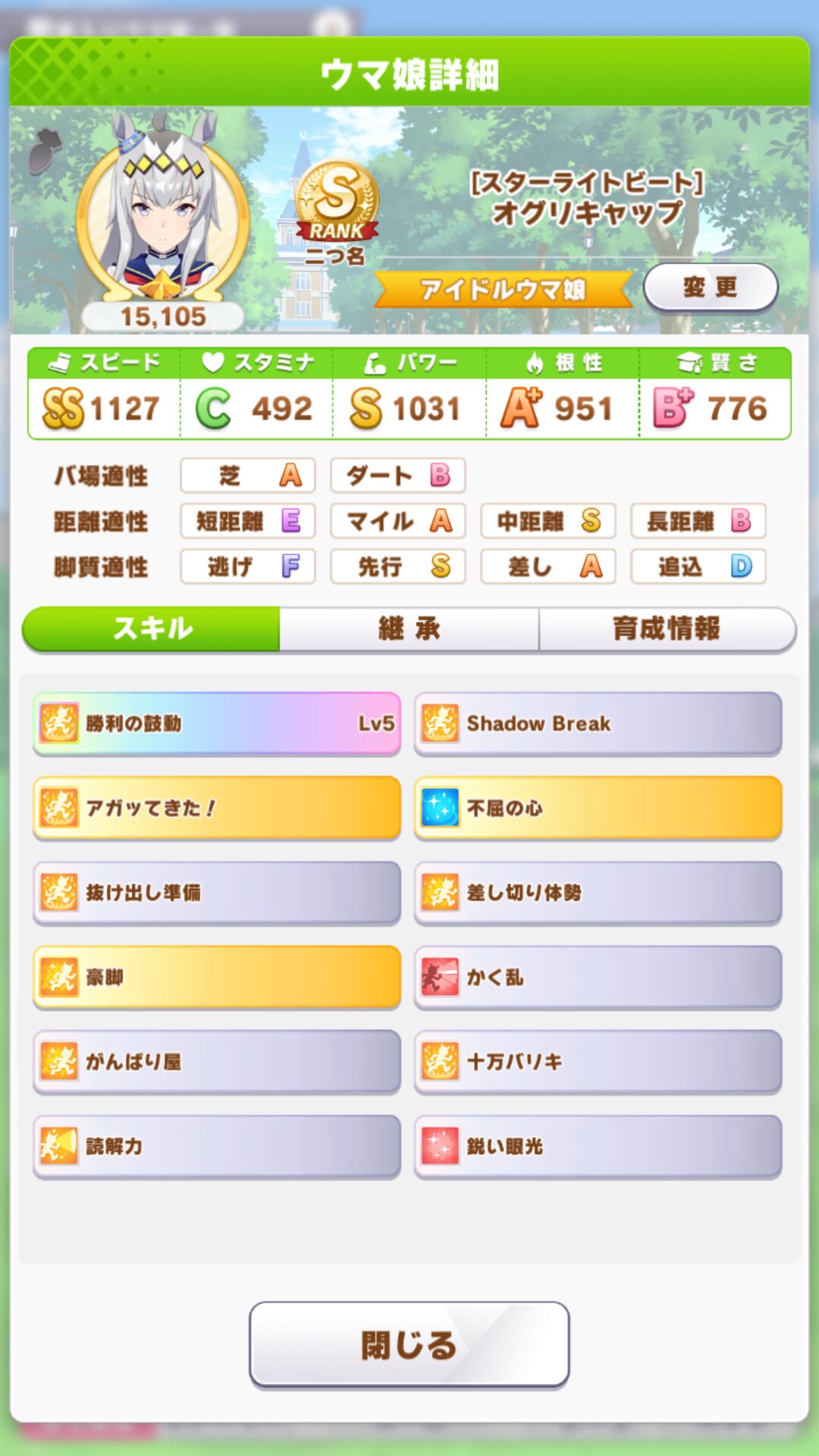The image size is (819, 1456).
Task: Check the 読解力 skill description
Action: [217, 1146]
